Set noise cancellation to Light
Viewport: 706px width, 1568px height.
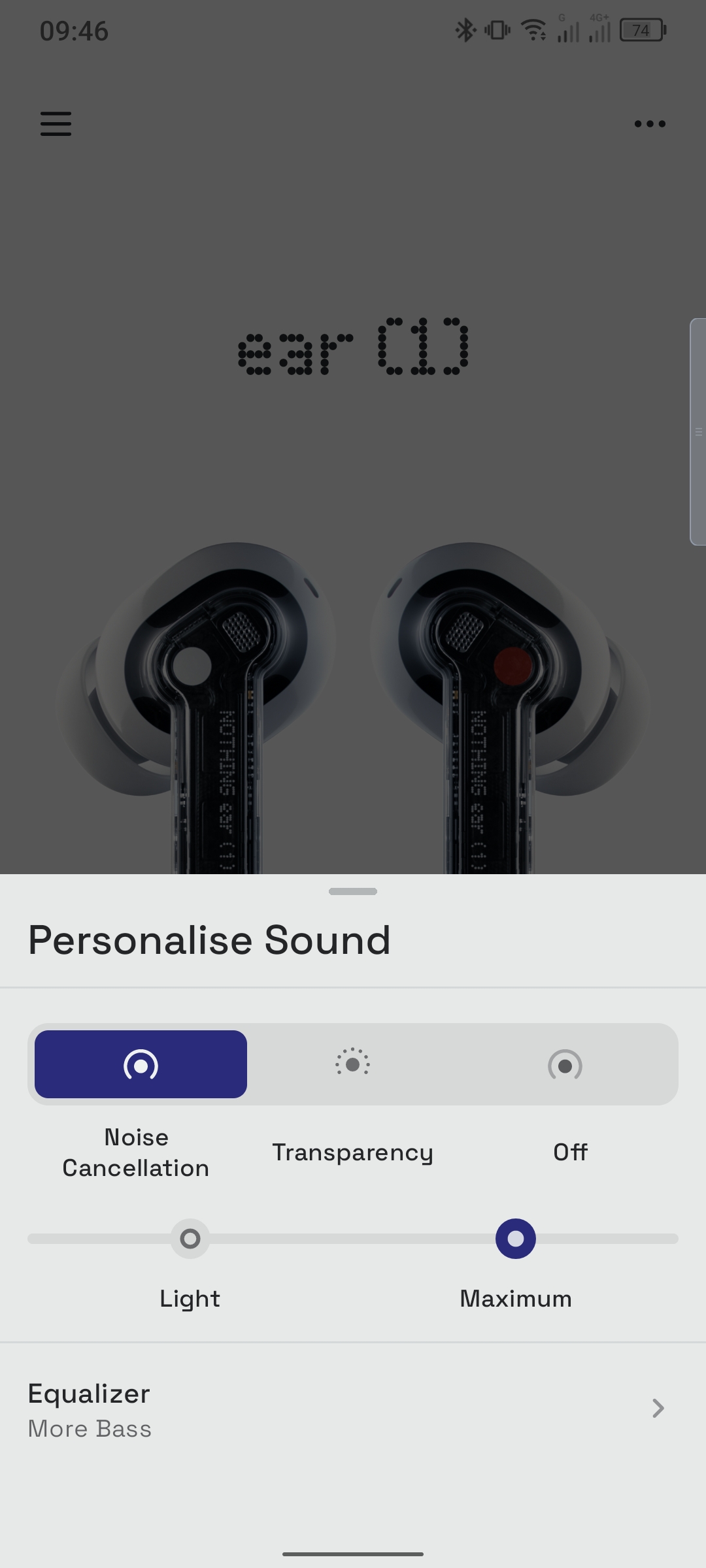pyautogui.click(x=190, y=1239)
